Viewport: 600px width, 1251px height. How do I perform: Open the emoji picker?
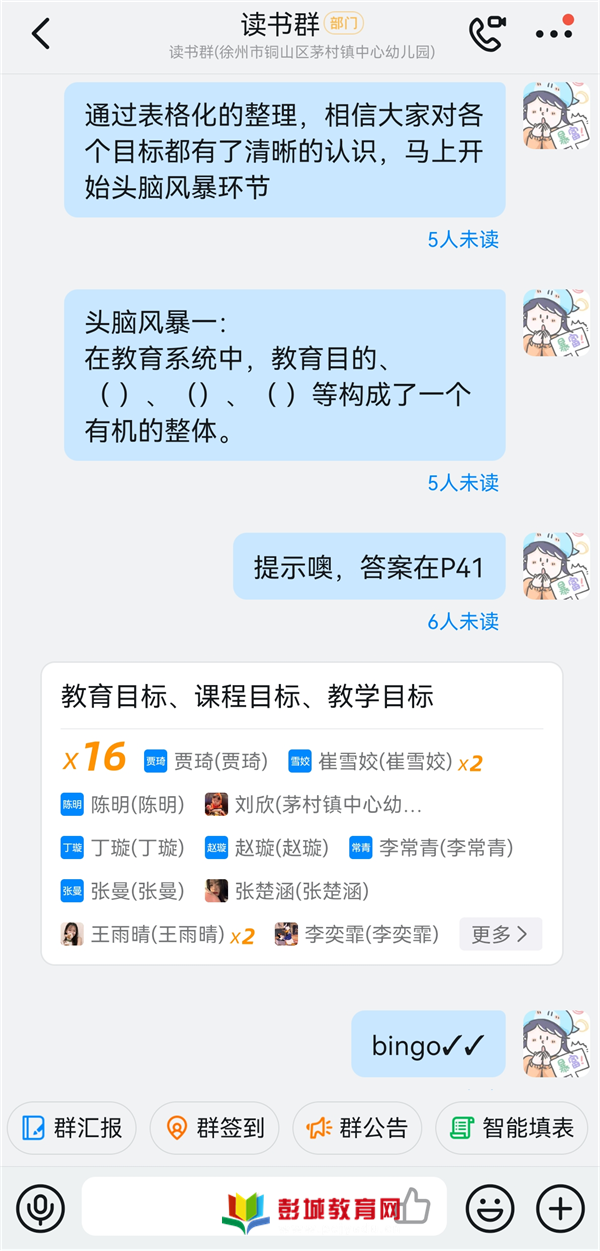(x=490, y=1208)
